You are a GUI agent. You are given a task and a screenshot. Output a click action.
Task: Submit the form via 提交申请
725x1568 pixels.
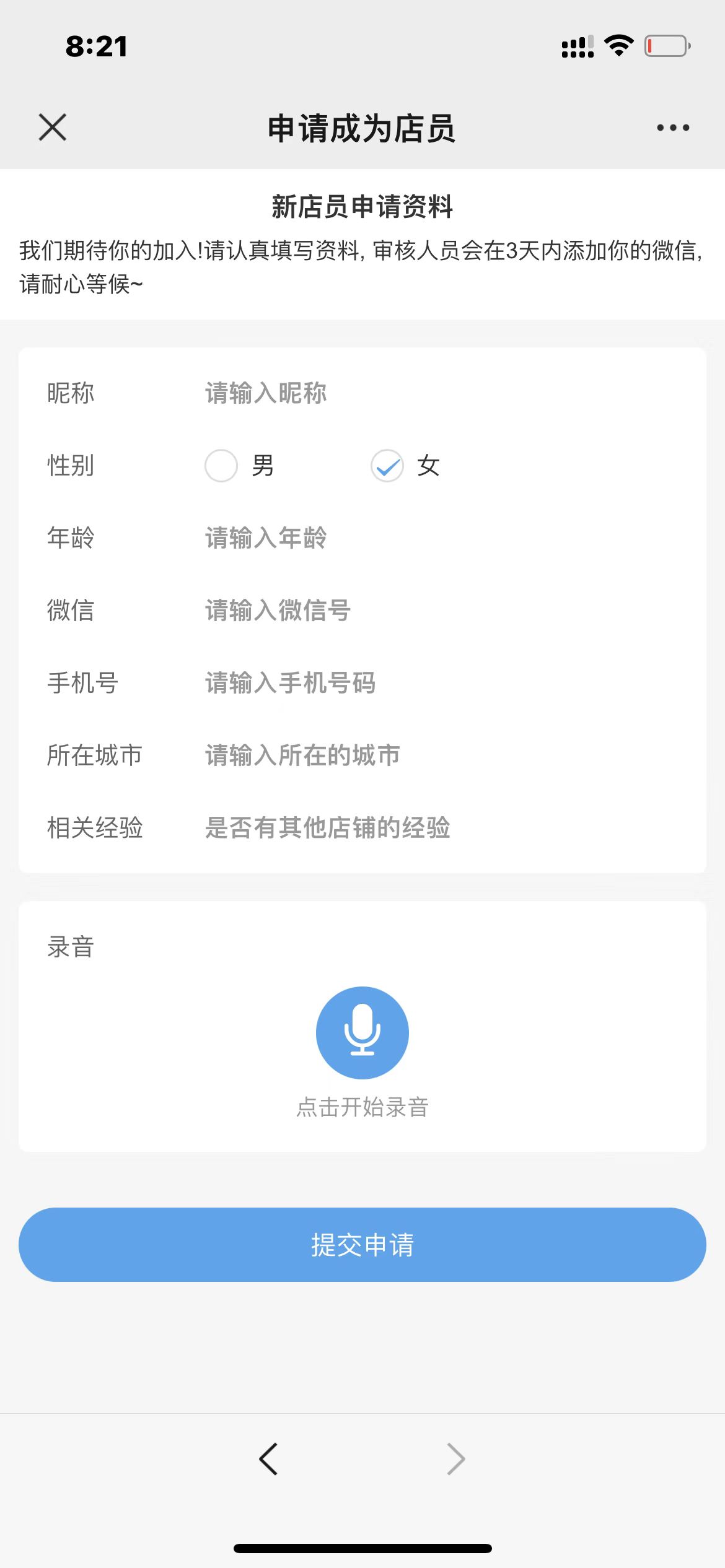pyautogui.click(x=362, y=1245)
